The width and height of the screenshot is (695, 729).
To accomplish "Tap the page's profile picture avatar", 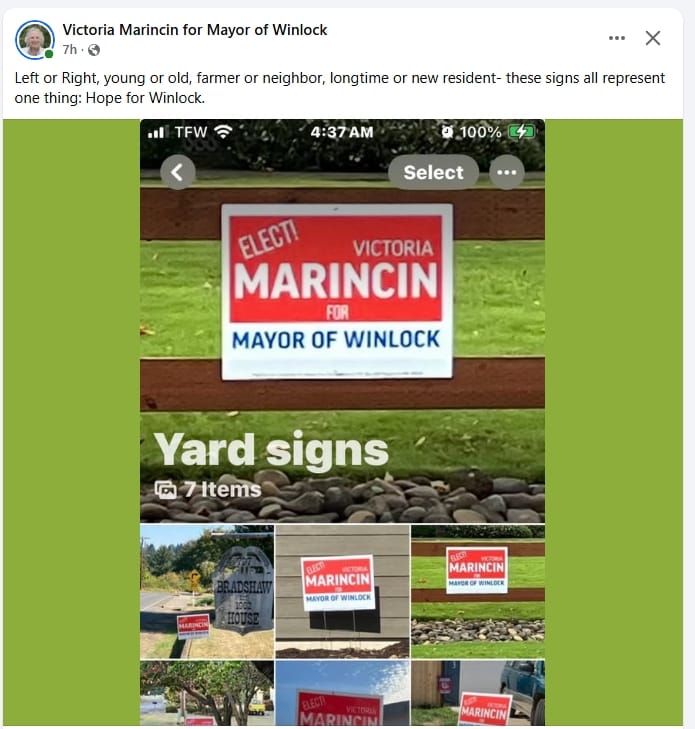I will click(35, 40).
